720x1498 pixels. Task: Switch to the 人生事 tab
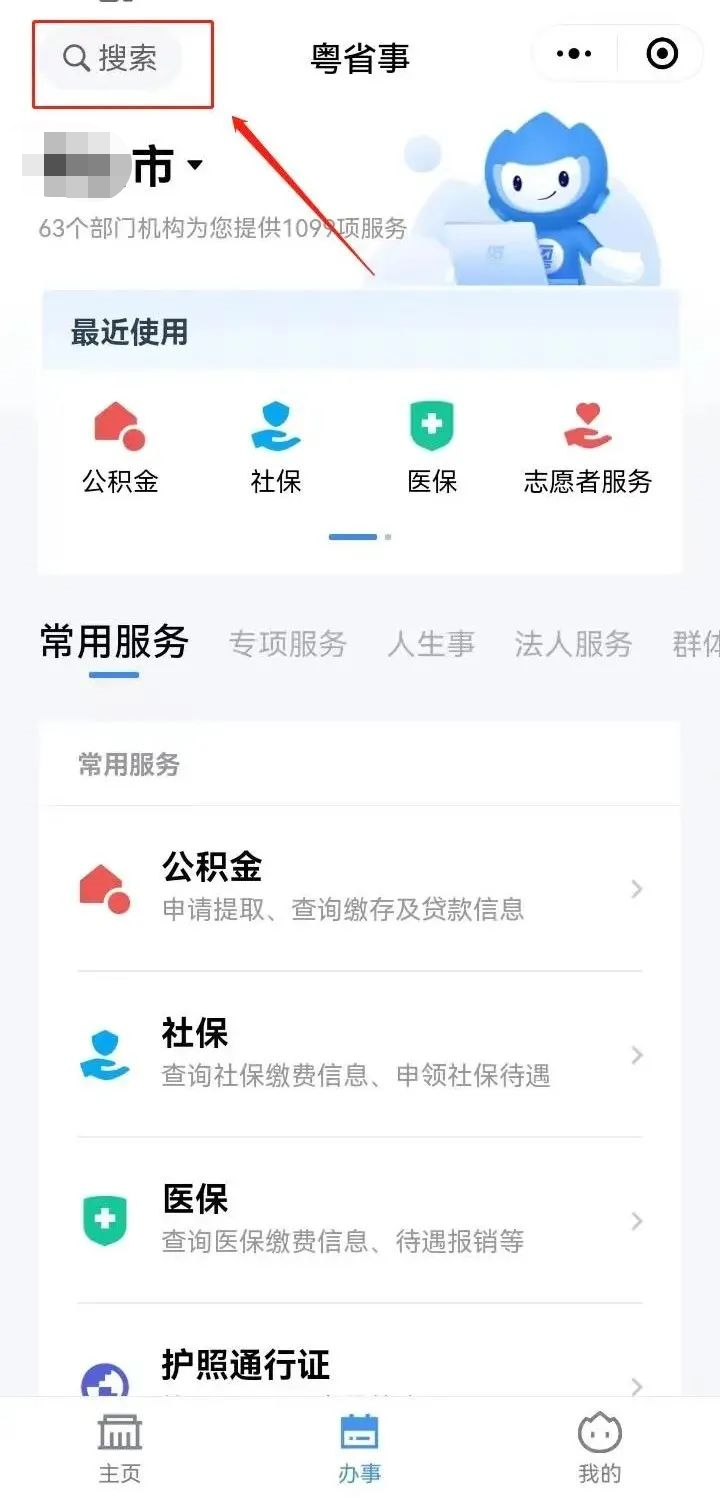click(x=431, y=643)
